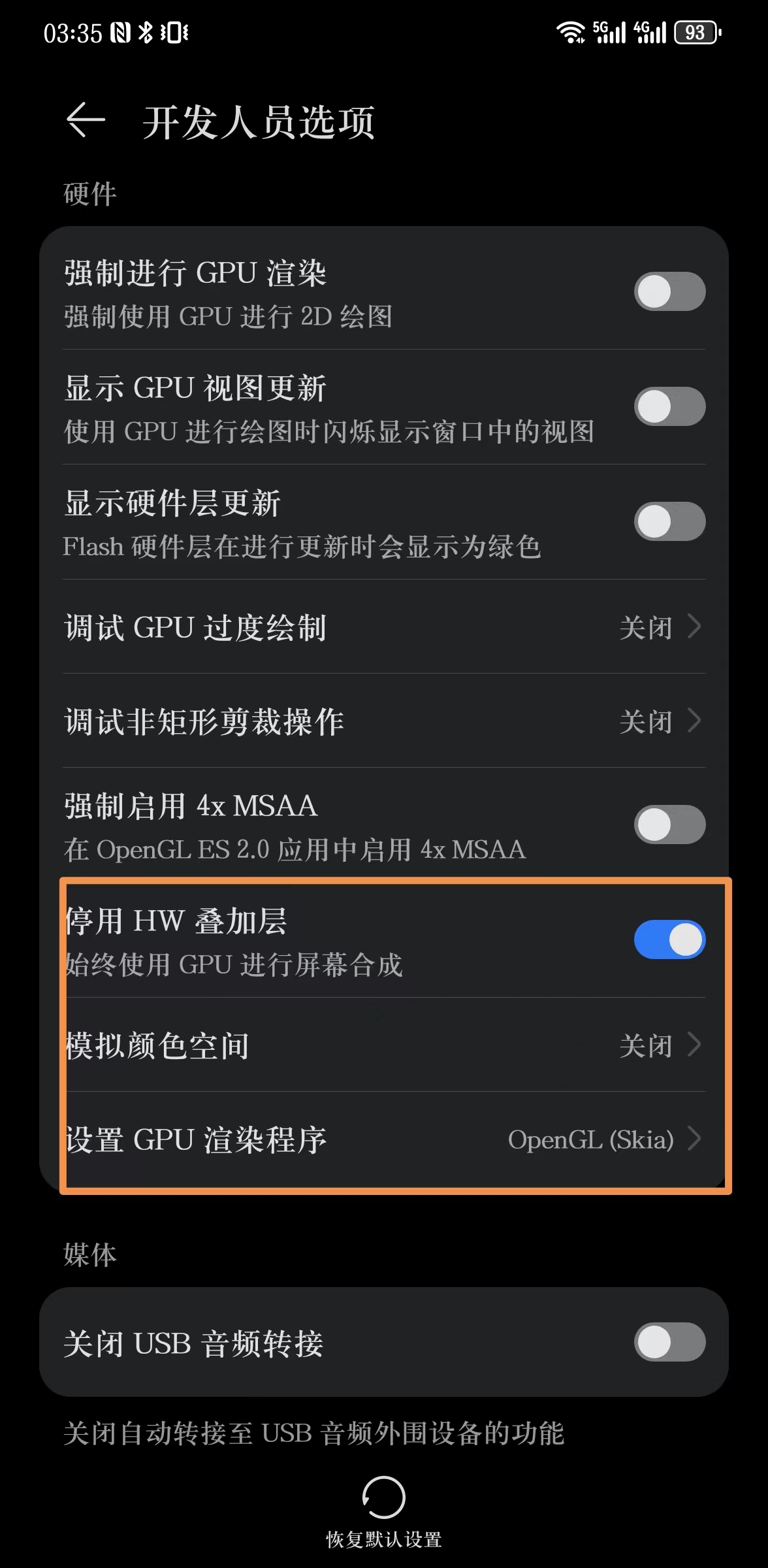768x1568 pixels.
Task: Disable 停用 HW 叠加层 switch
Action: pos(669,939)
